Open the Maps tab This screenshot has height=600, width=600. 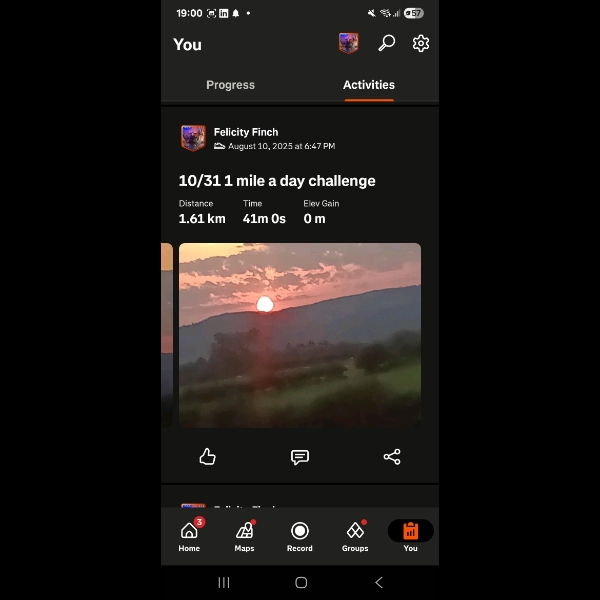(244, 536)
